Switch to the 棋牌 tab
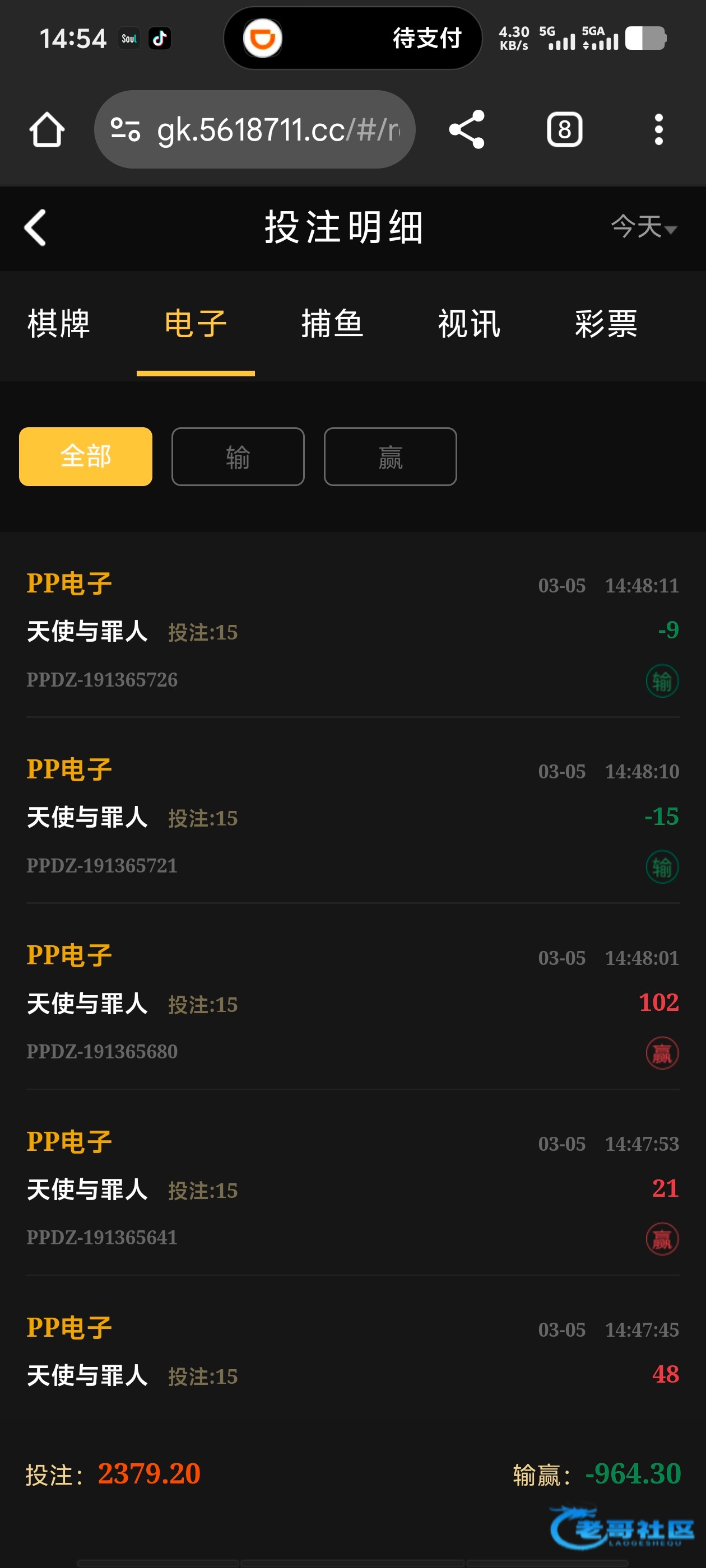The image size is (706, 1568). (x=58, y=323)
